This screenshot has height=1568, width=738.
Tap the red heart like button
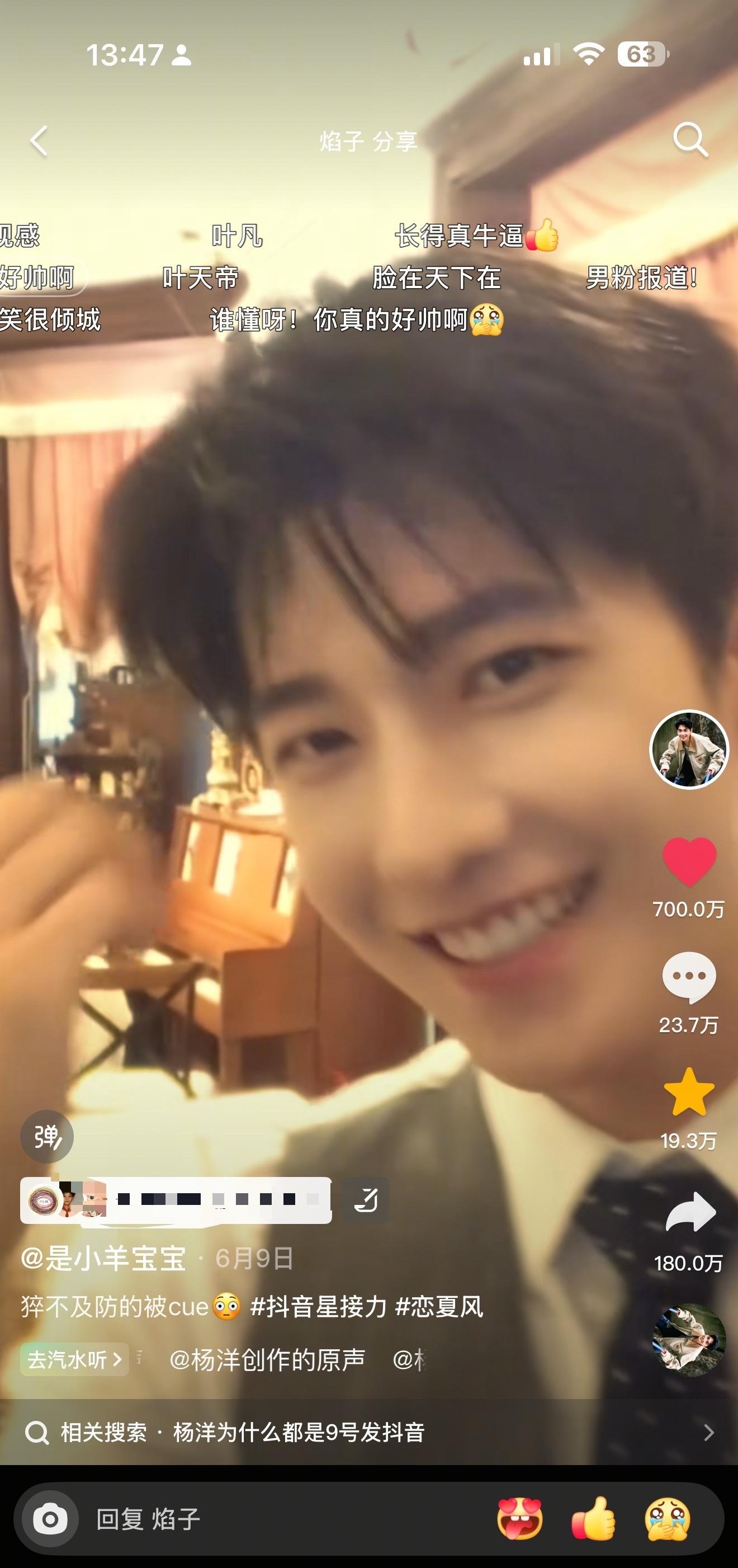click(x=689, y=861)
